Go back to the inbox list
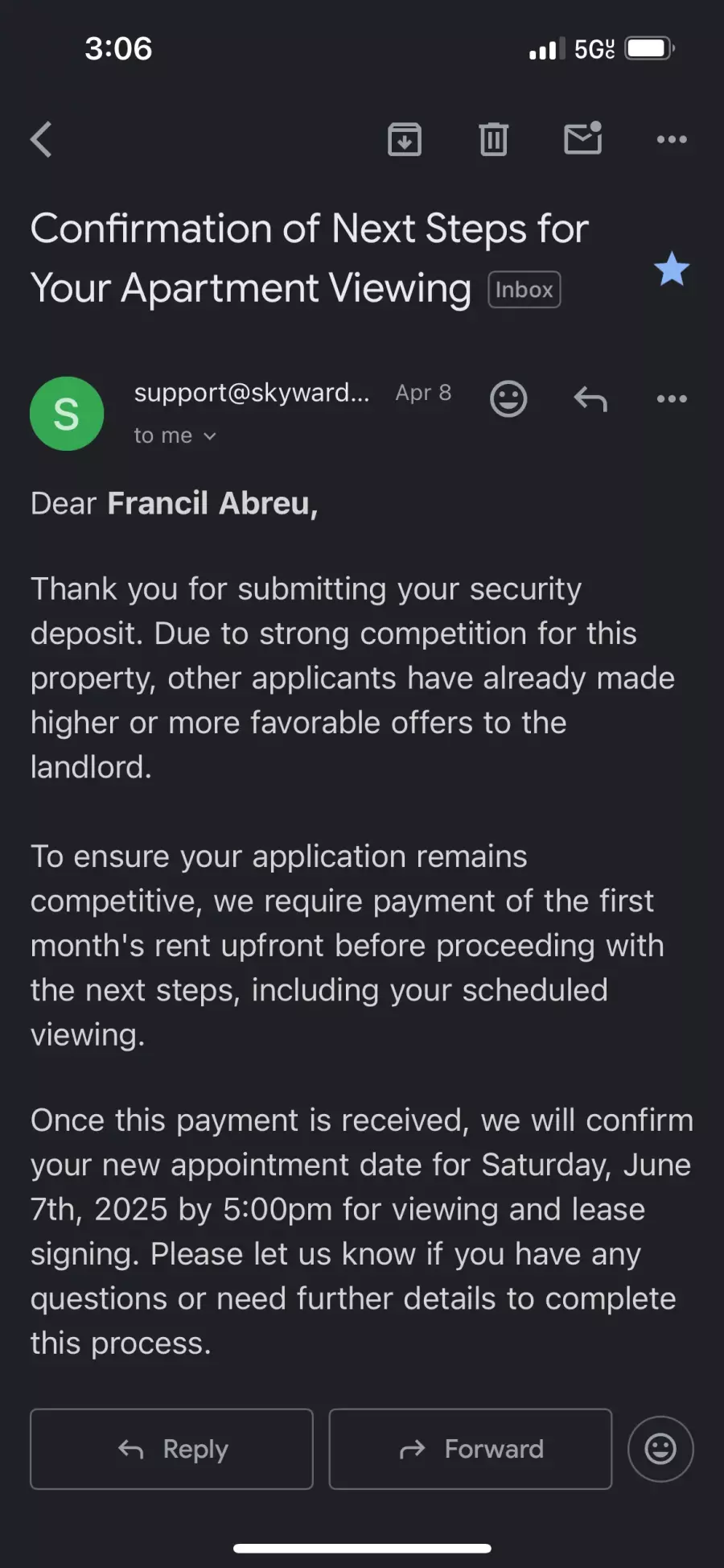Image resolution: width=724 pixels, height=1568 pixels. (41, 139)
